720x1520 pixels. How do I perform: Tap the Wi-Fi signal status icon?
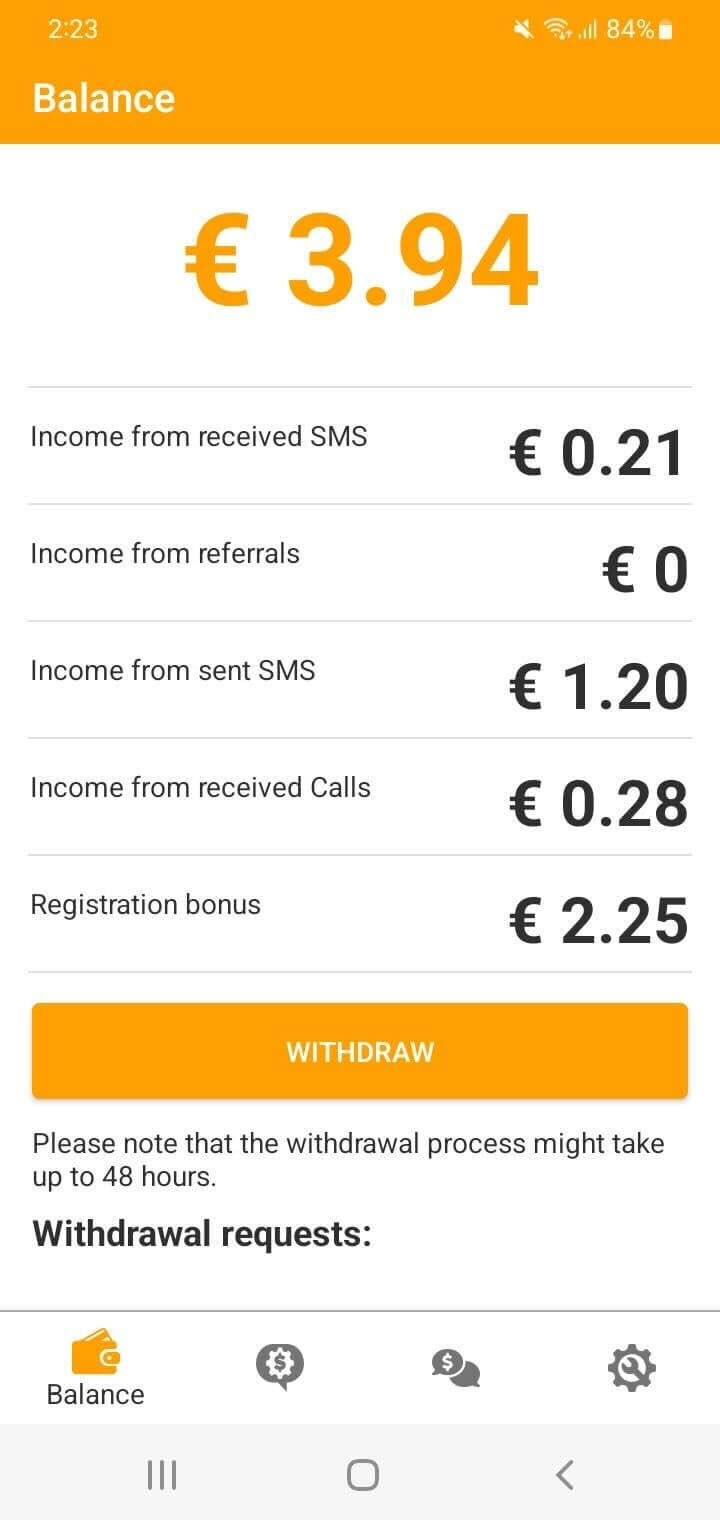pyautogui.click(x=556, y=29)
